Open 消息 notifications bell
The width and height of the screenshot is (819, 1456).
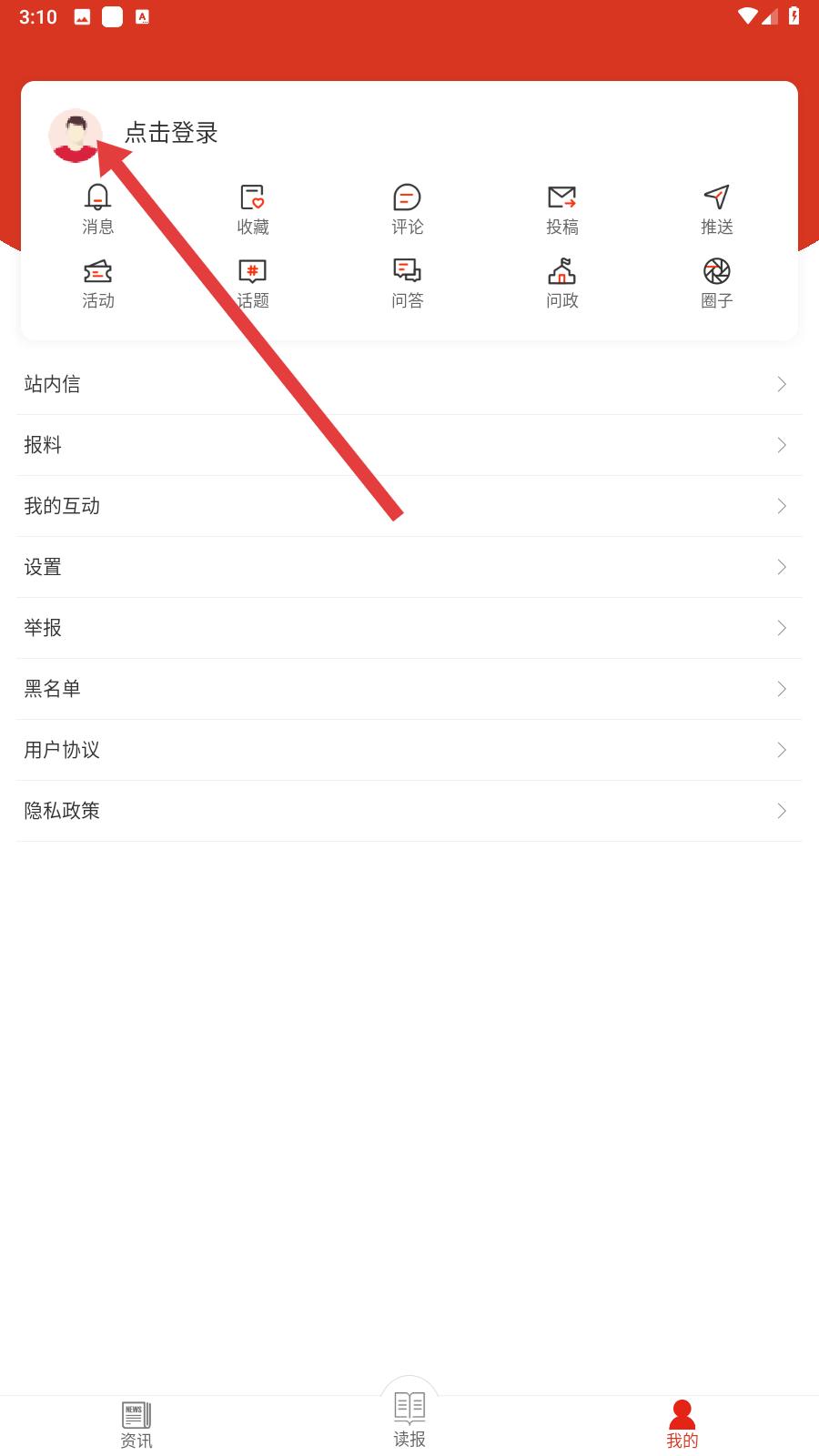click(x=97, y=209)
